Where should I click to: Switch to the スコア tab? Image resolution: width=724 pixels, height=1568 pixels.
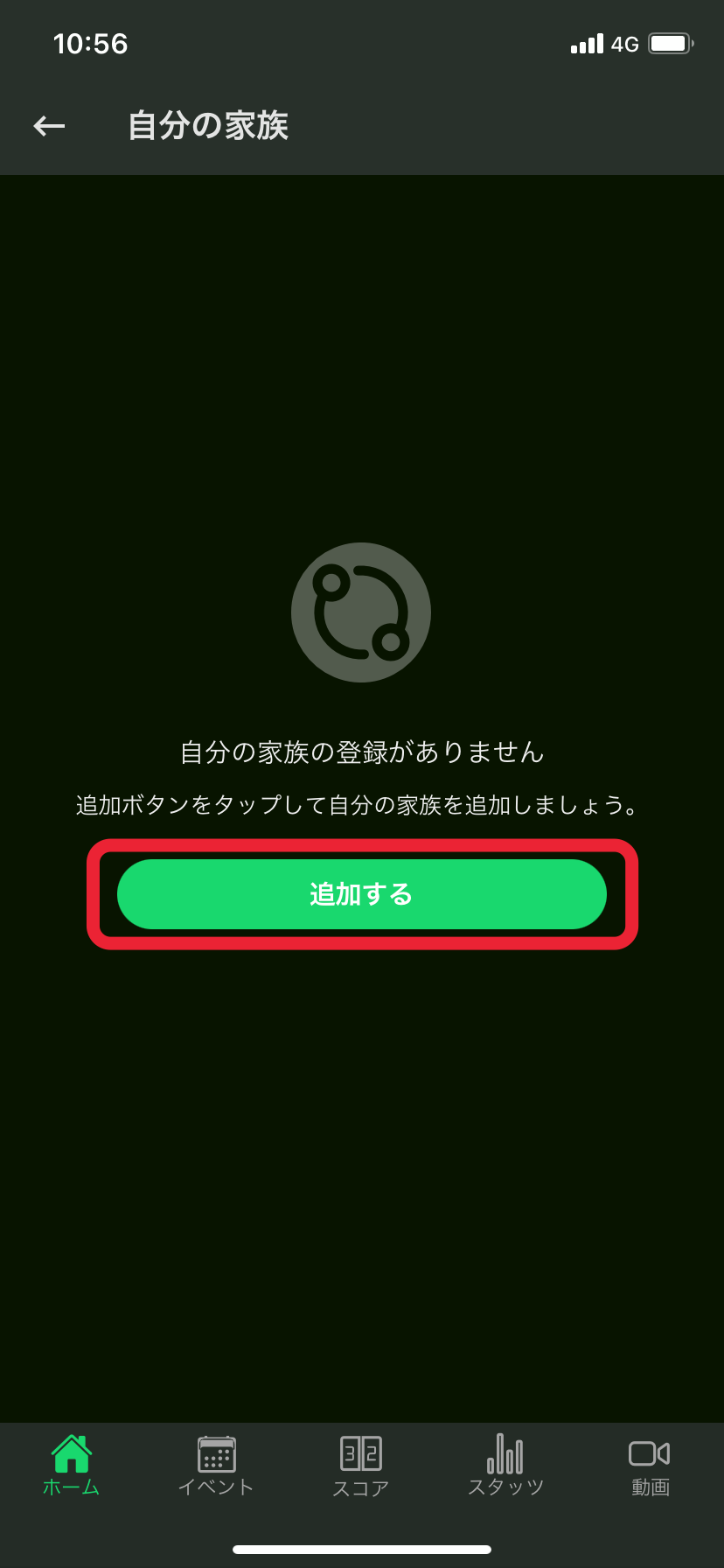click(361, 1466)
